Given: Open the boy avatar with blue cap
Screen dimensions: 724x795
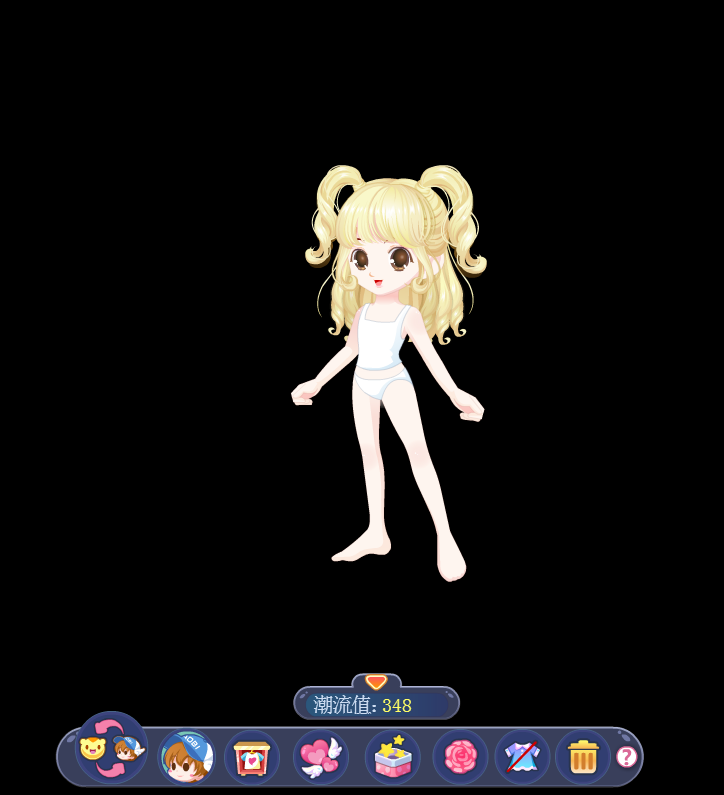Looking at the screenshot, I should (186, 757).
